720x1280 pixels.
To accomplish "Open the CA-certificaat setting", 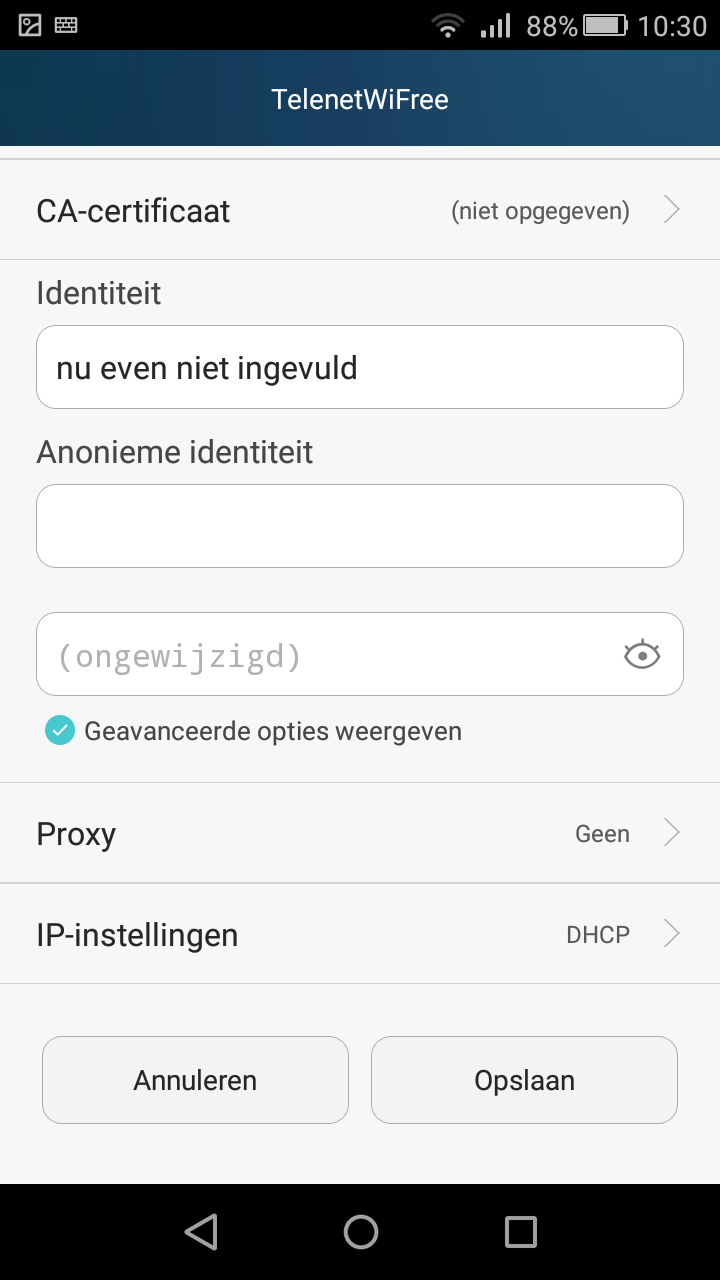I will pos(360,211).
